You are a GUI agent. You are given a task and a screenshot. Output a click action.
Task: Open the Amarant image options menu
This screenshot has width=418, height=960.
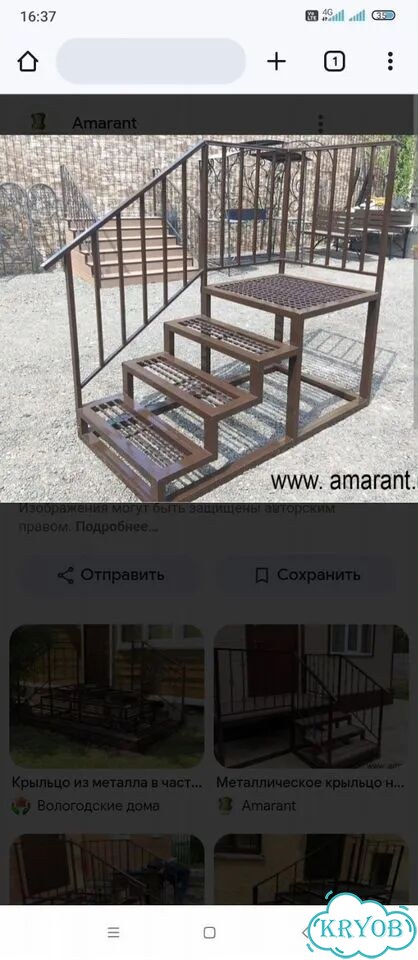pos(321,123)
